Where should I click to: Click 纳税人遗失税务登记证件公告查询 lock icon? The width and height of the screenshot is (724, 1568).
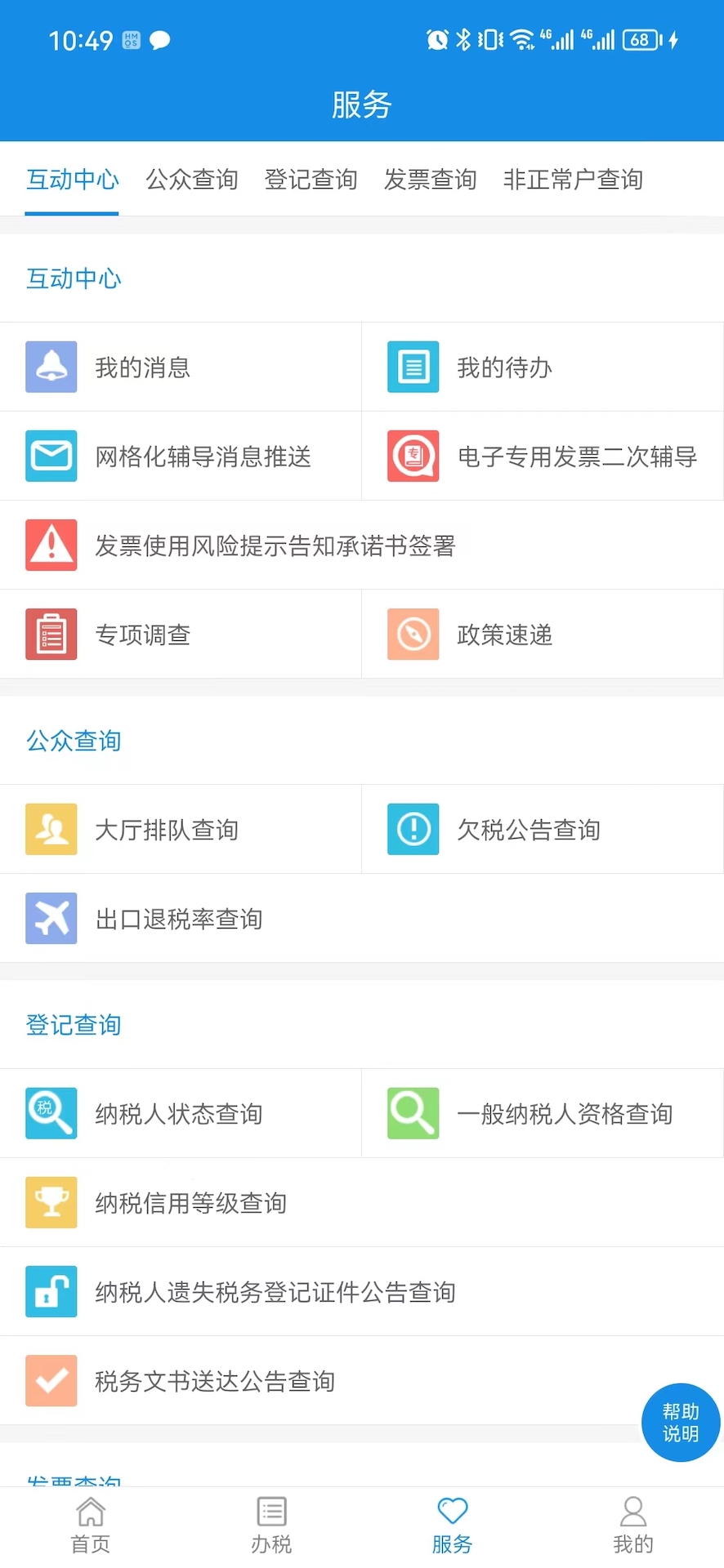tap(51, 1291)
